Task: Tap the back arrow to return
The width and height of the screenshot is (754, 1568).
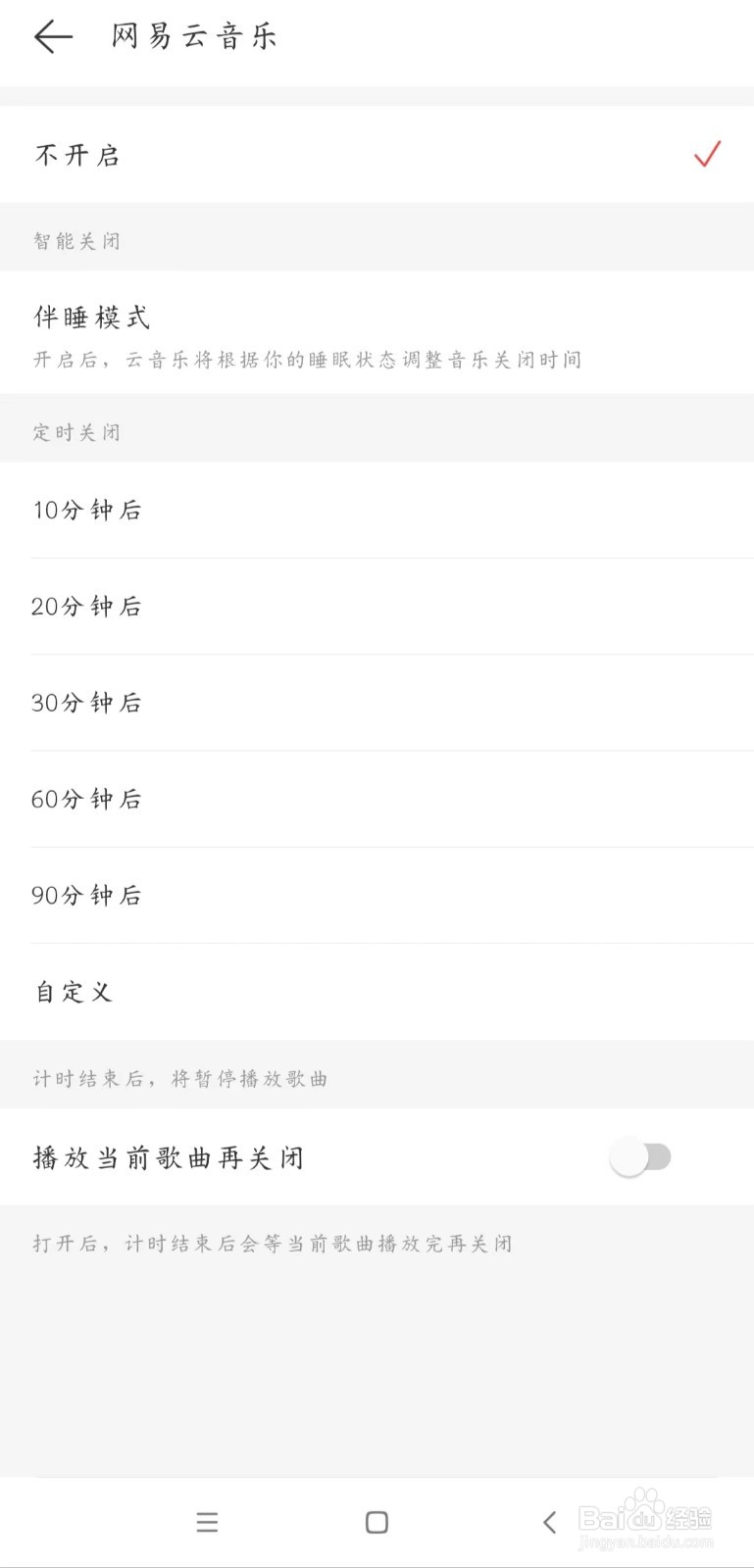Action: [x=51, y=36]
